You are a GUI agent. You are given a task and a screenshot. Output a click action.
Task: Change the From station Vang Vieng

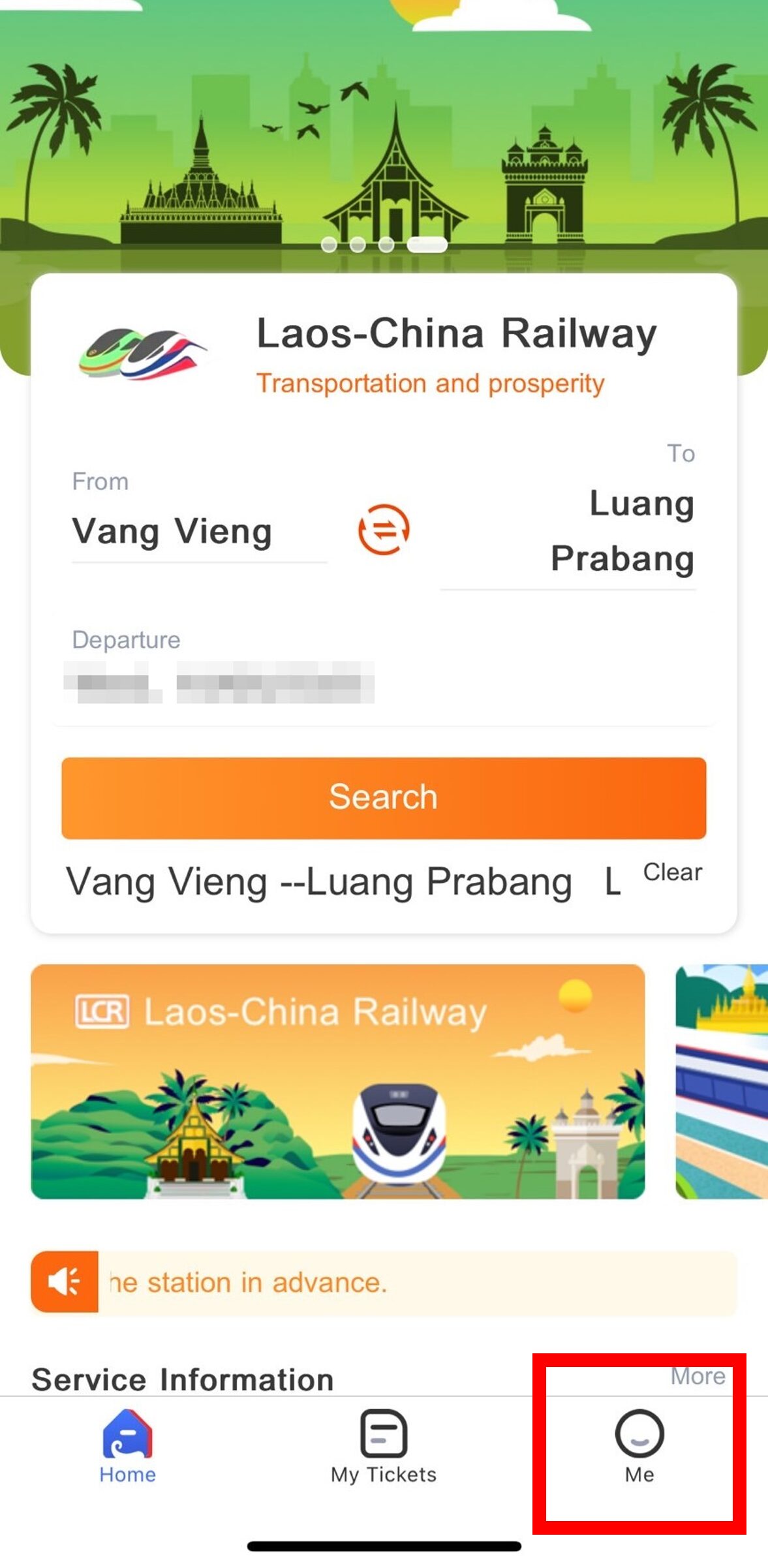click(x=172, y=531)
